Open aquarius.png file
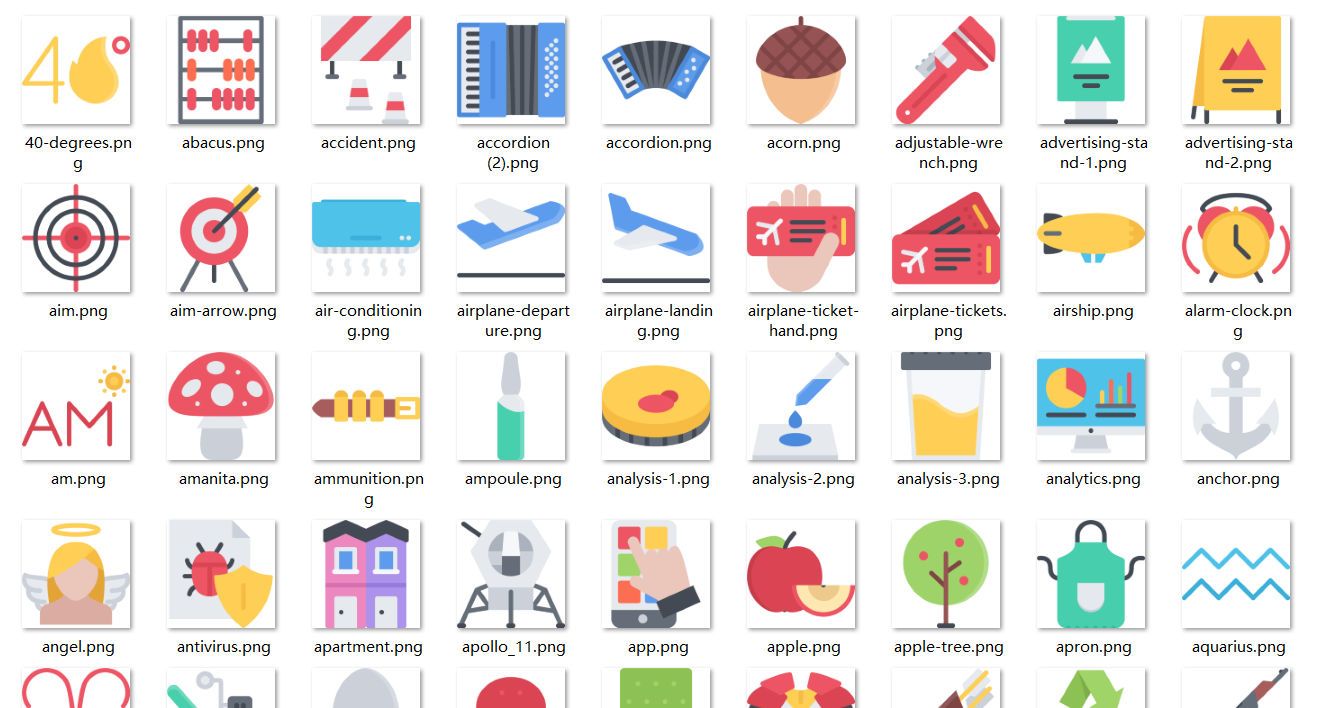1319x708 pixels. click(x=1236, y=574)
